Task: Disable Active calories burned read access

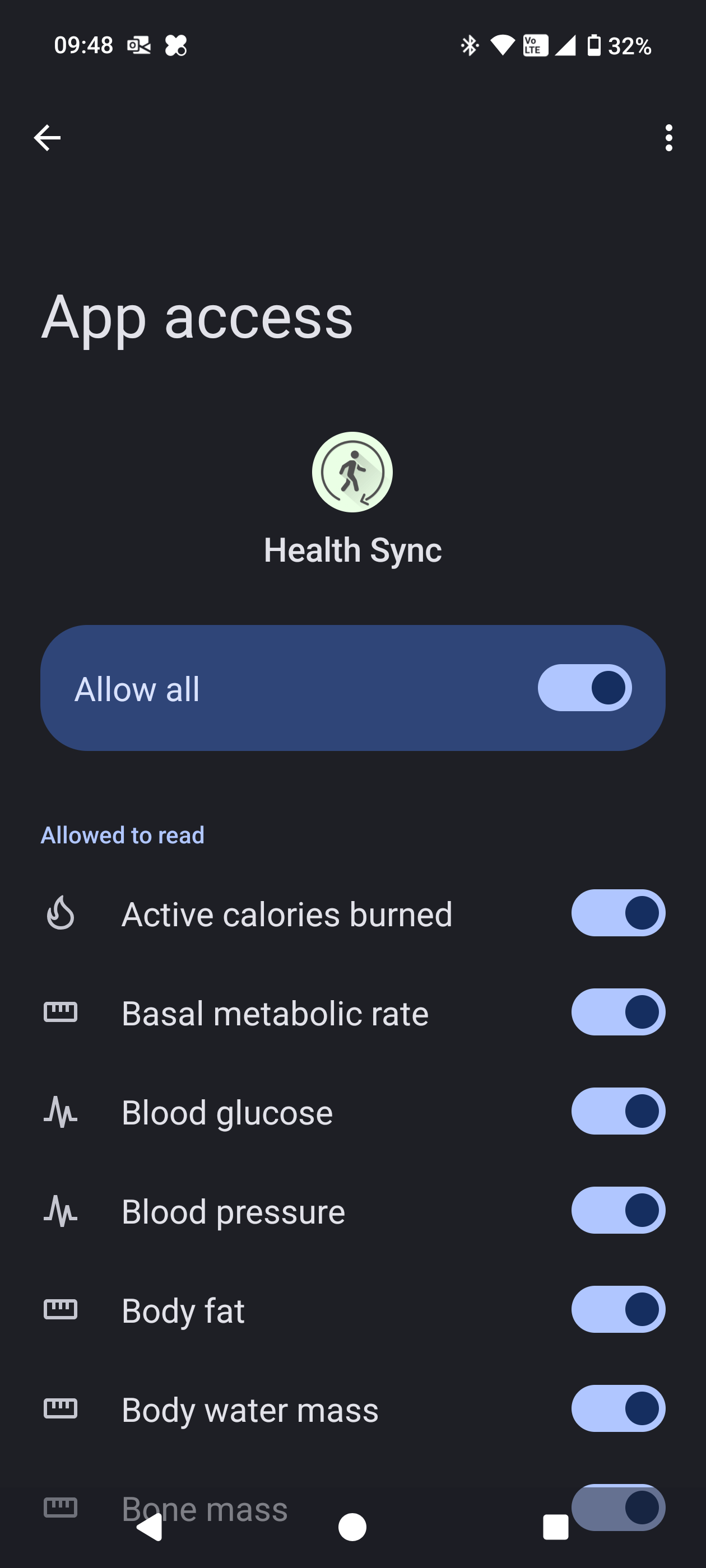Action: click(617, 913)
